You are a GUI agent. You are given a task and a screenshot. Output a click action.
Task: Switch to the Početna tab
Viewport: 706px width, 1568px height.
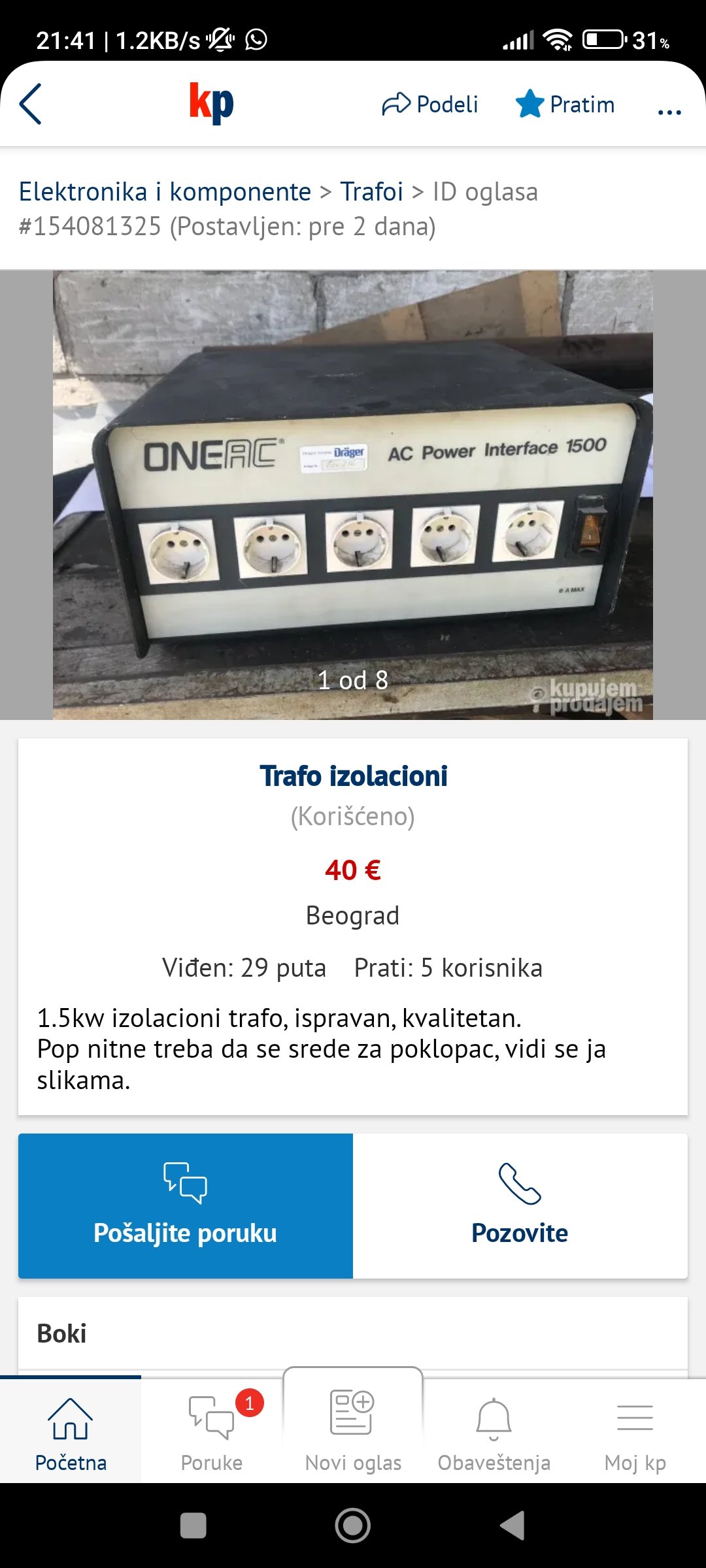71,1431
